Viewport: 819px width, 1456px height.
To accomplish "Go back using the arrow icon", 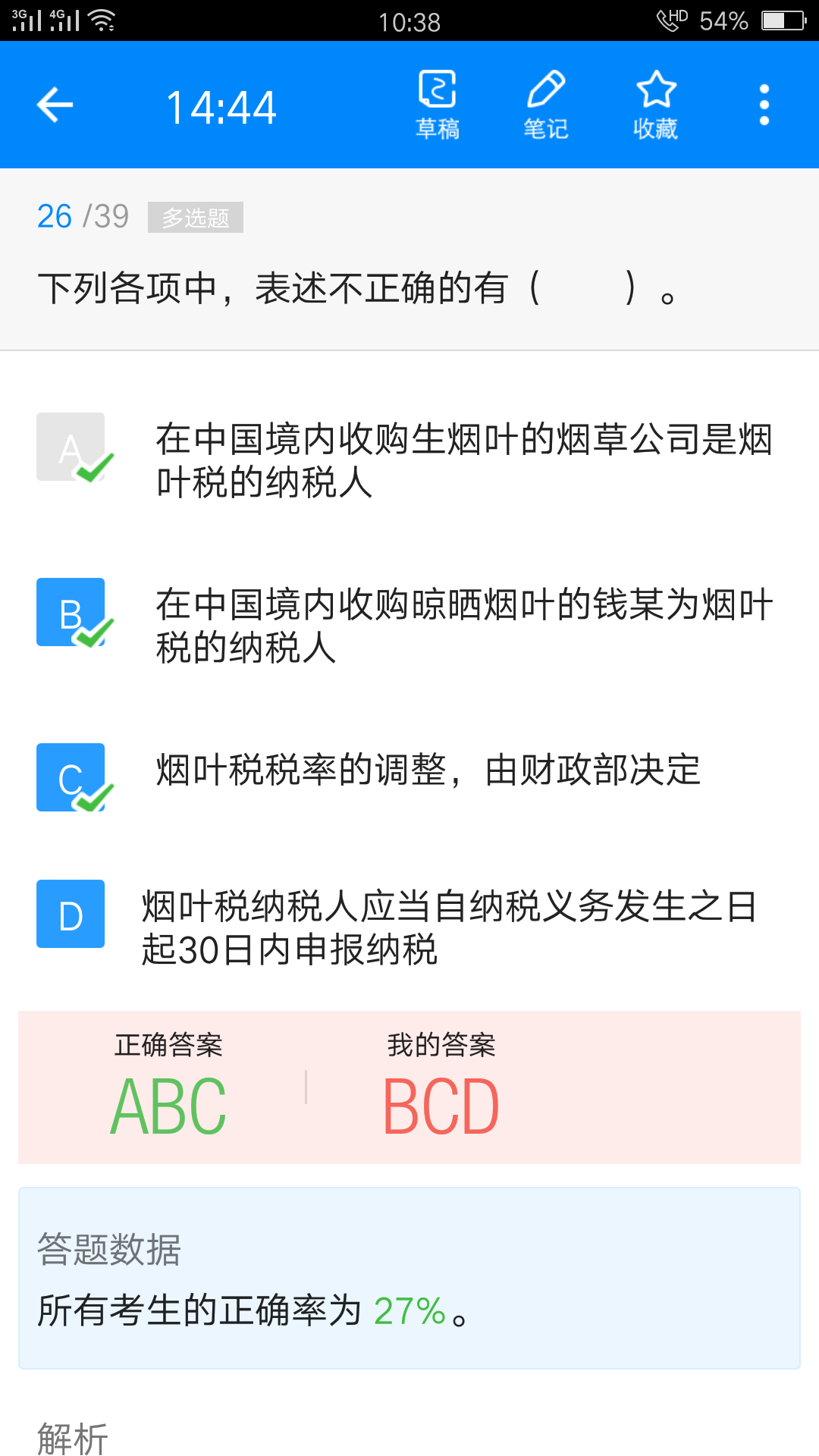I will (x=55, y=105).
